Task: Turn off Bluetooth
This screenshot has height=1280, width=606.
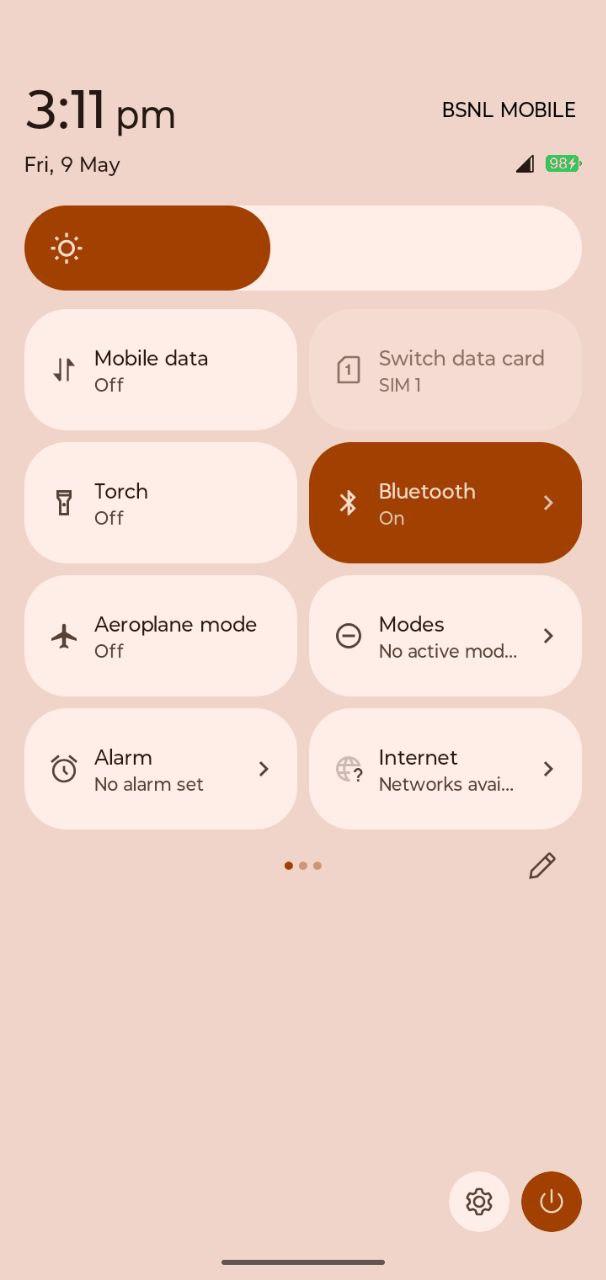Action: click(x=445, y=503)
